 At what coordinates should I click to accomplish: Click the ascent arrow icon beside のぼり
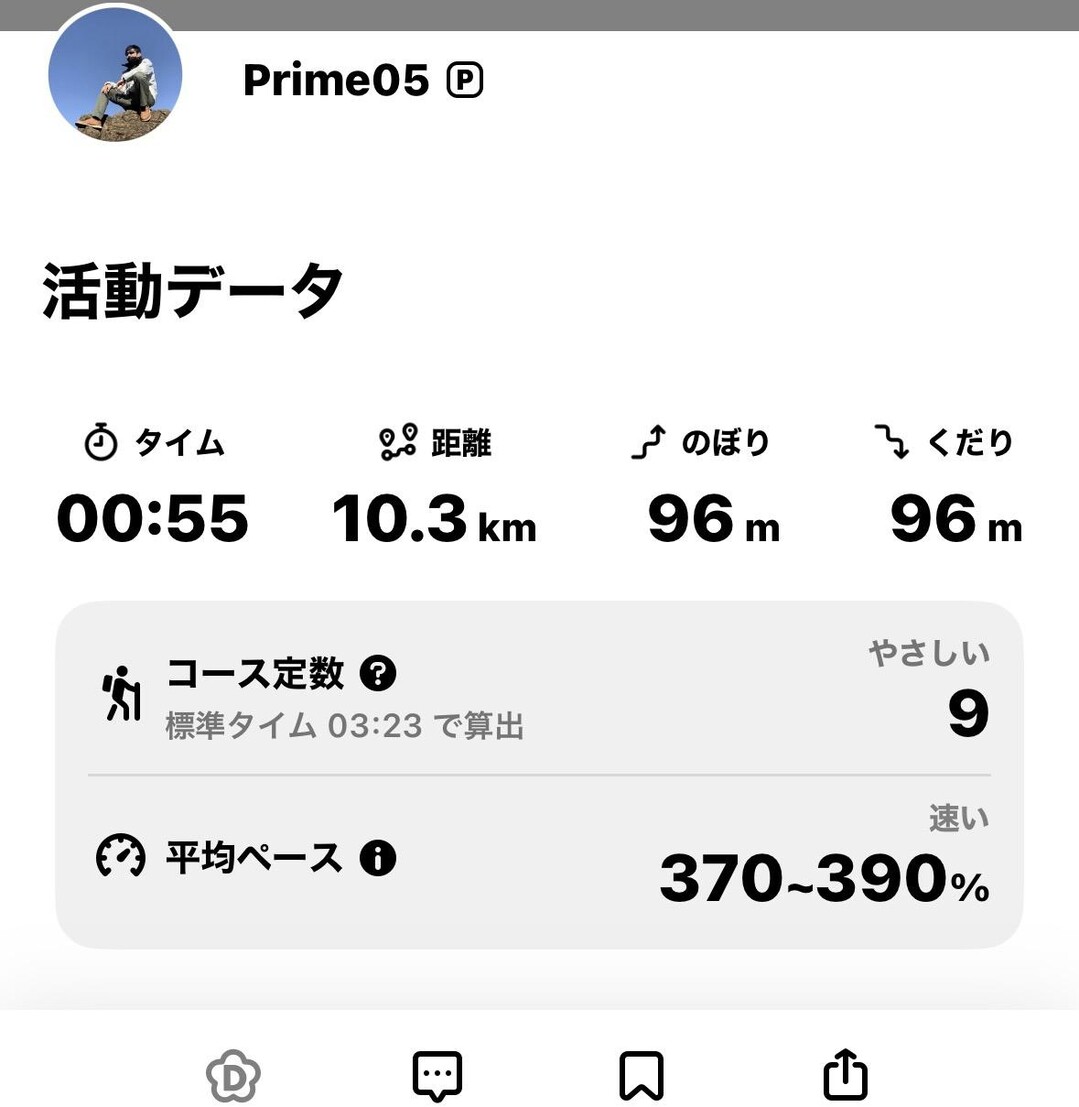coord(651,442)
